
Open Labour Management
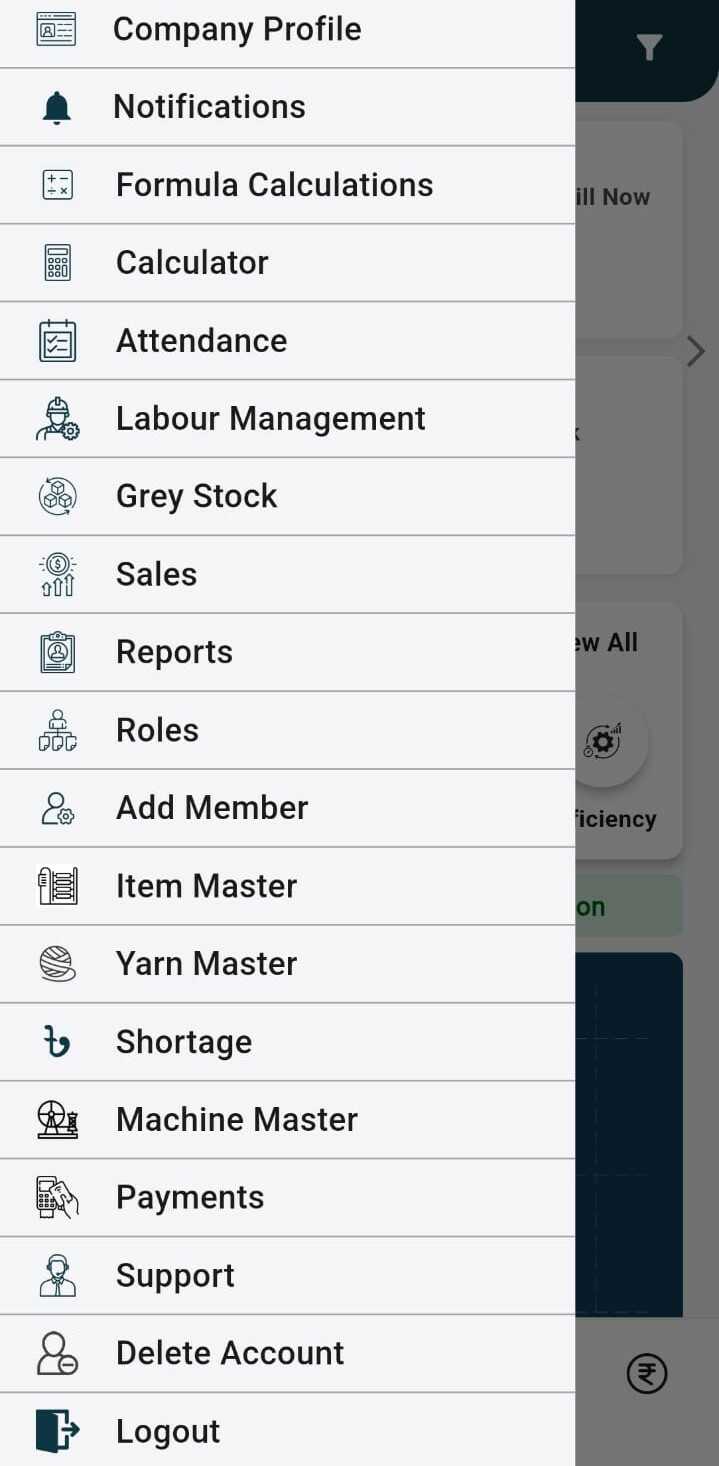(x=270, y=419)
